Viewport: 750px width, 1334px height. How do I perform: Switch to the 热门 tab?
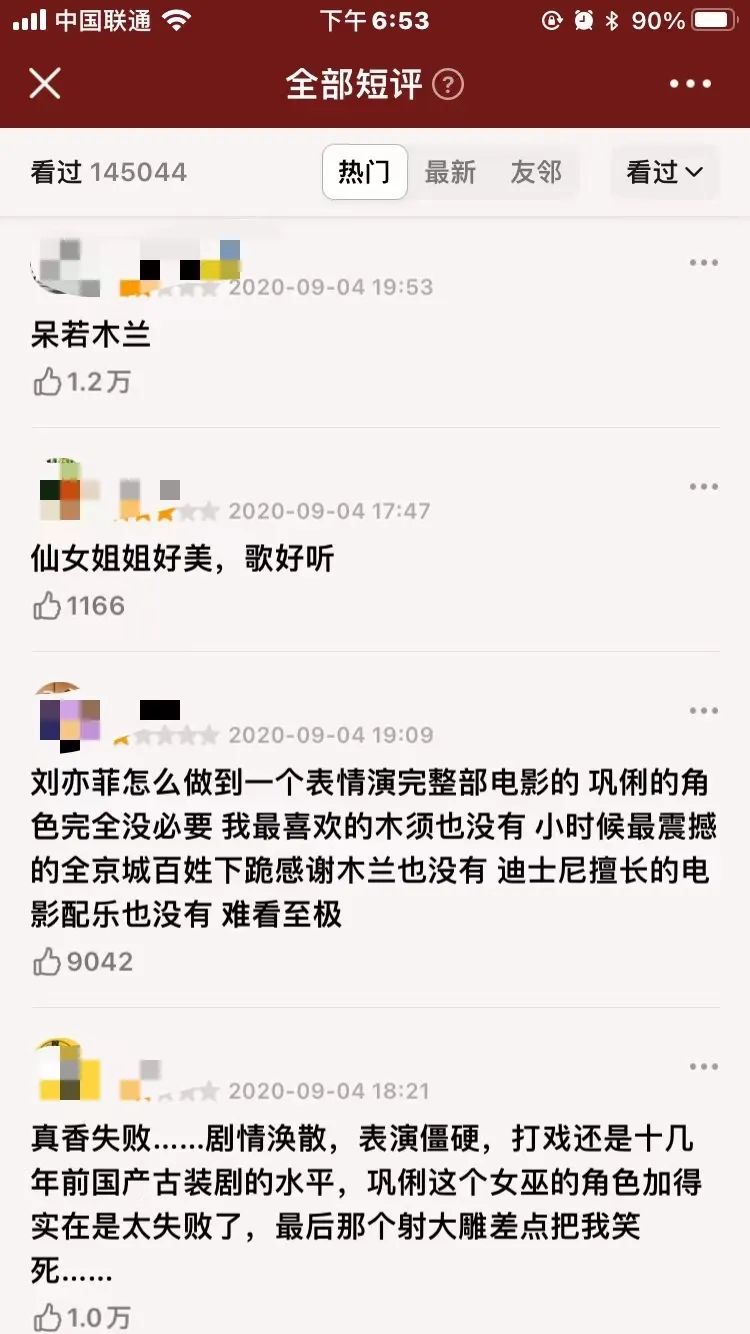[x=364, y=172]
